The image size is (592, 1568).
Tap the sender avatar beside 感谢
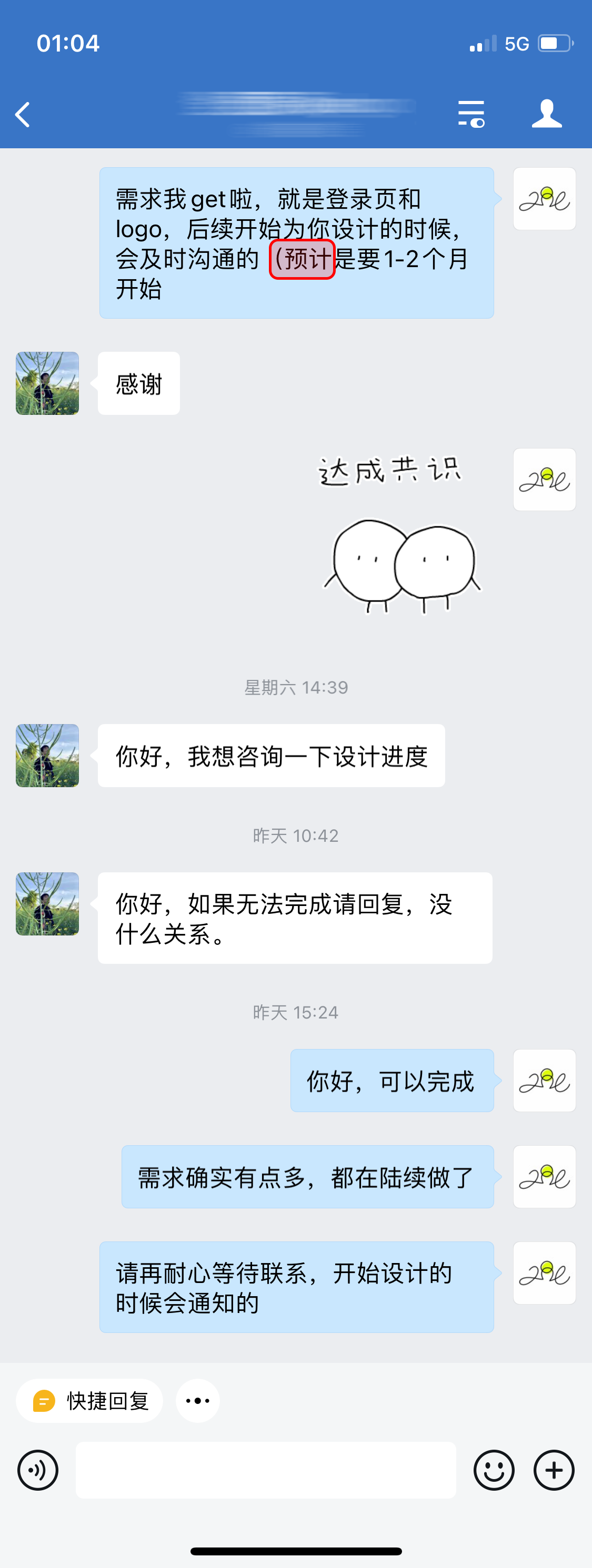pos(47,383)
